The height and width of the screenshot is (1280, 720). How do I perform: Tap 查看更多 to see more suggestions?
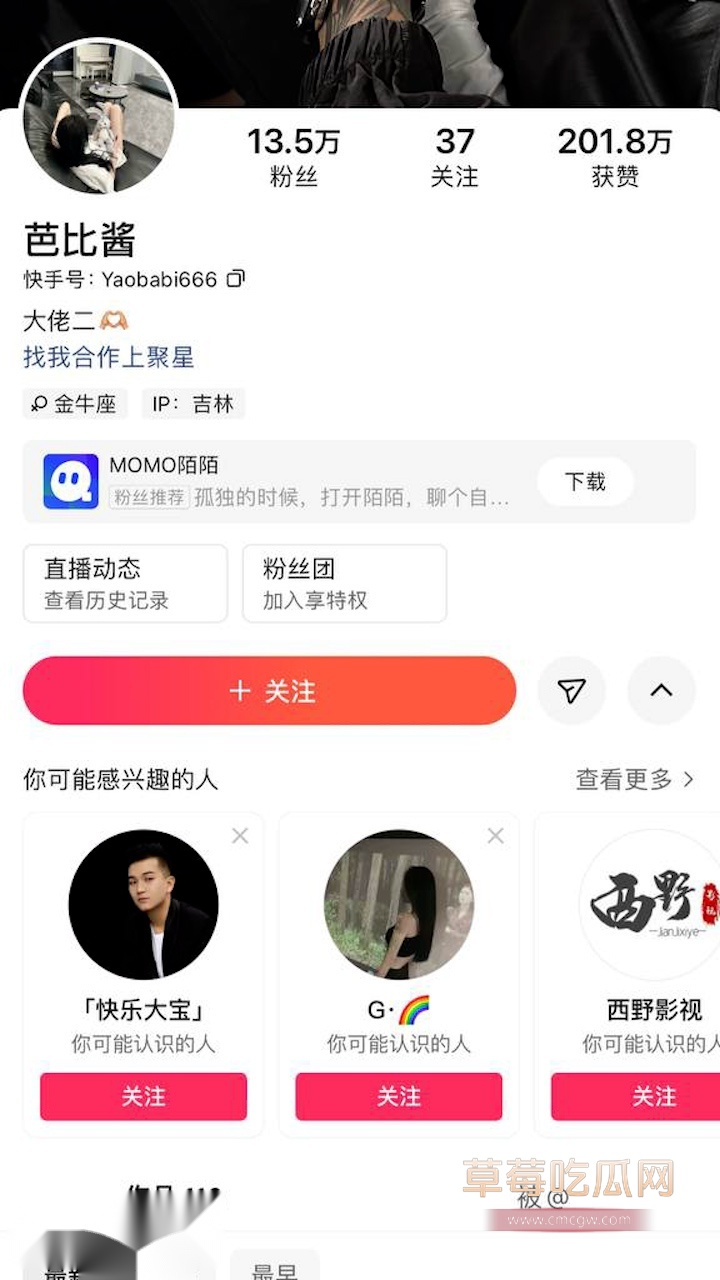[634, 779]
